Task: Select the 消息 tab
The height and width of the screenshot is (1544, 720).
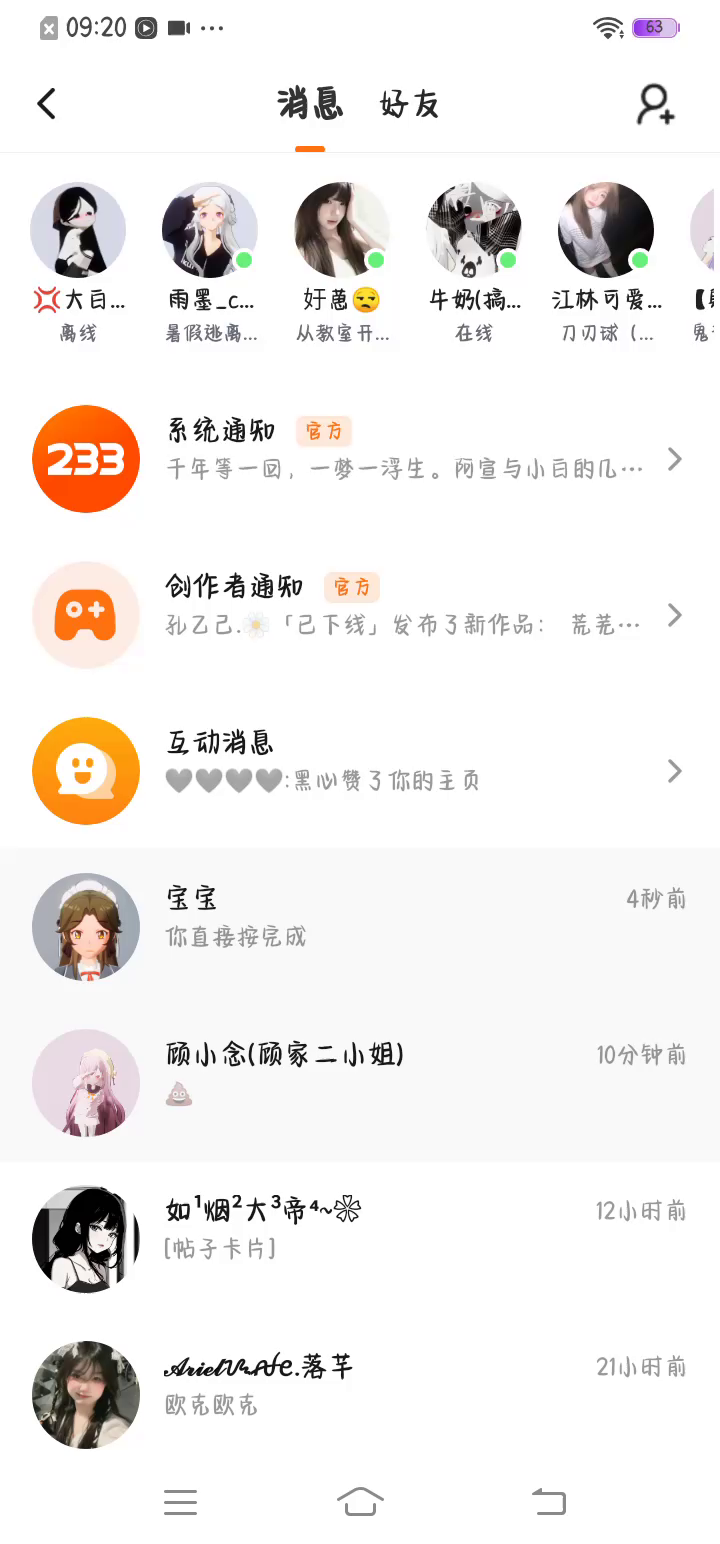Action: point(310,104)
